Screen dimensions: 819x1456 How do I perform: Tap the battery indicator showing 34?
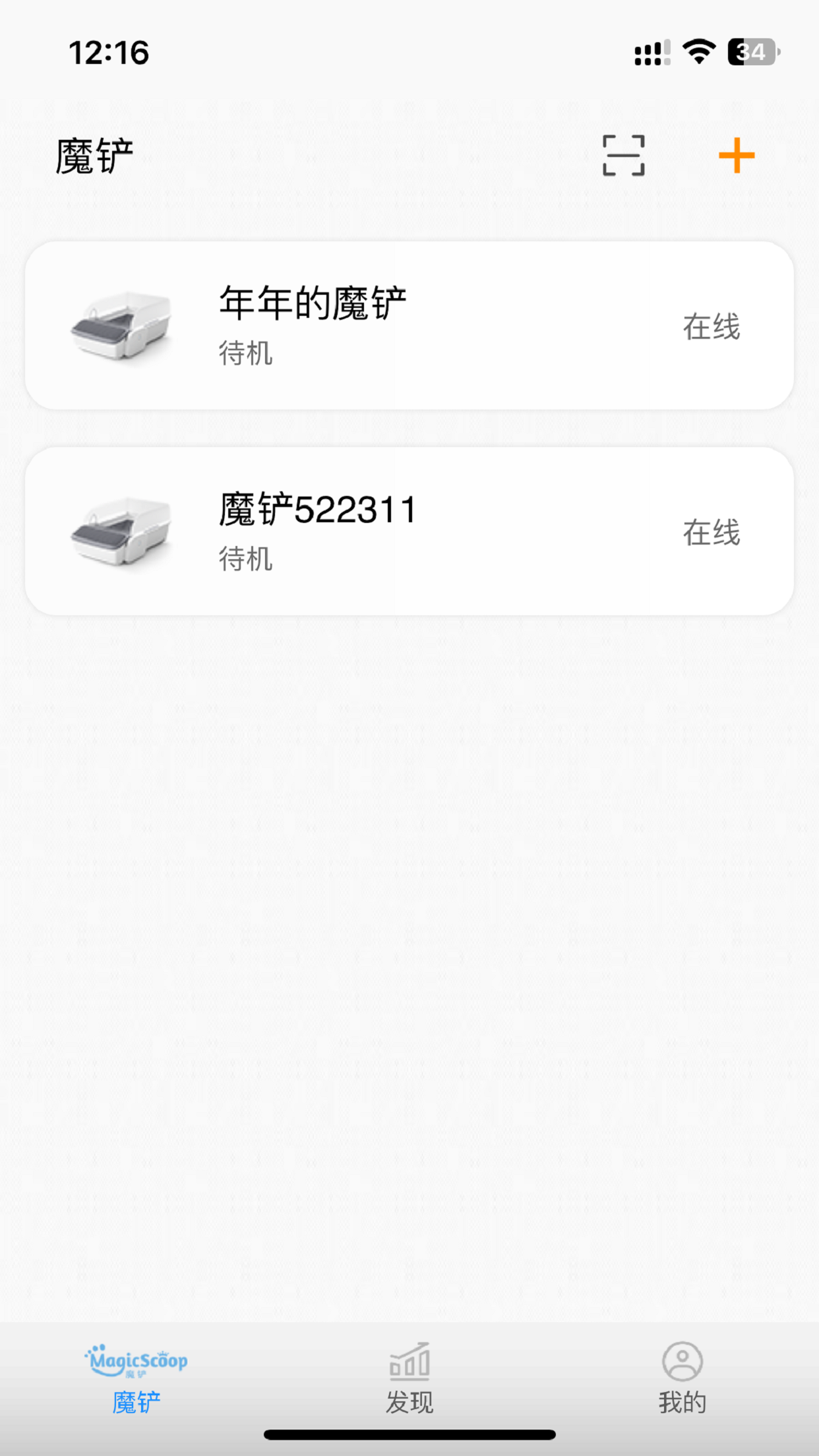(751, 50)
